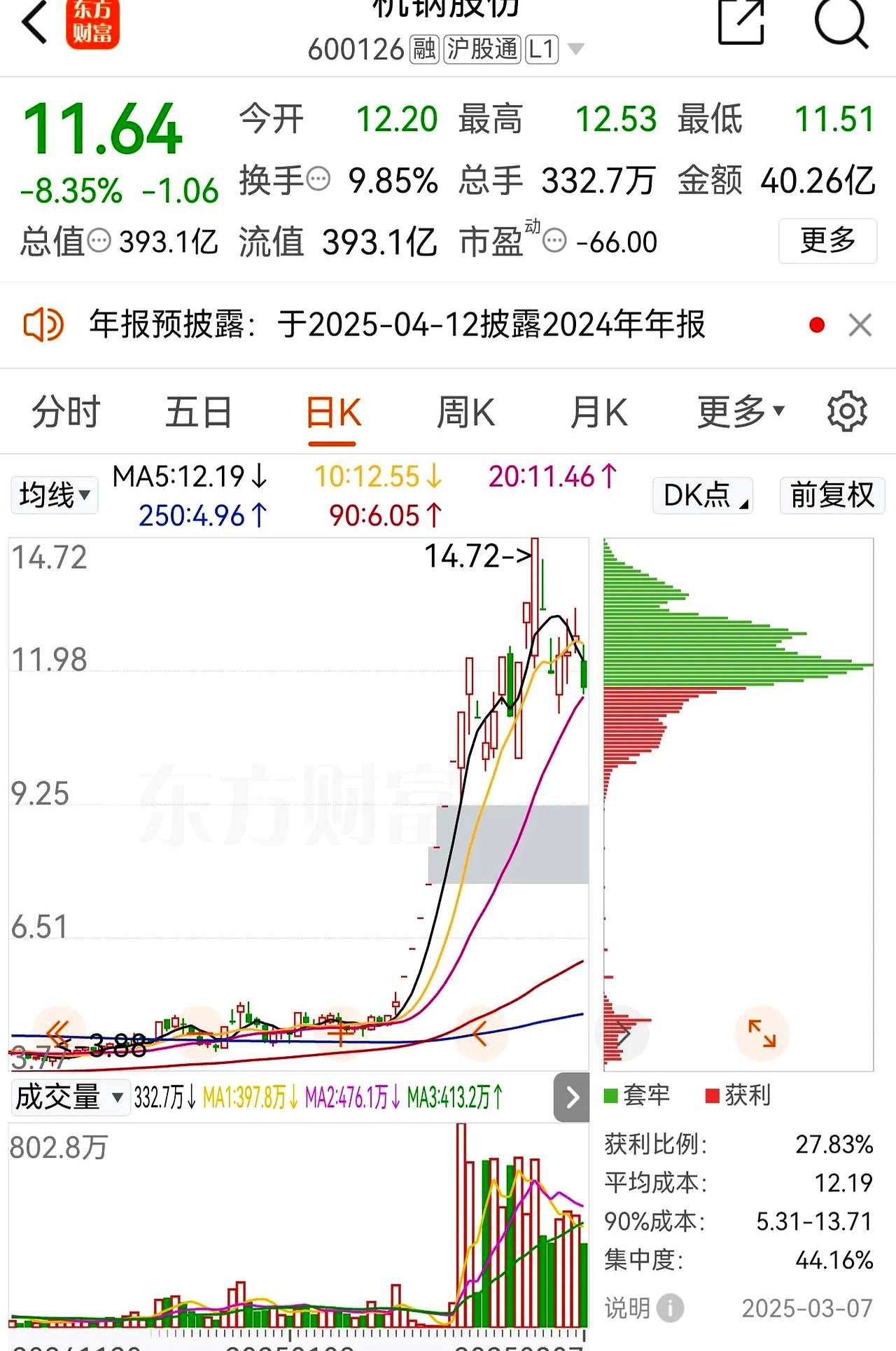Open chart settings gear
Image resolution: width=896 pixels, height=1351 pixels.
tap(847, 412)
